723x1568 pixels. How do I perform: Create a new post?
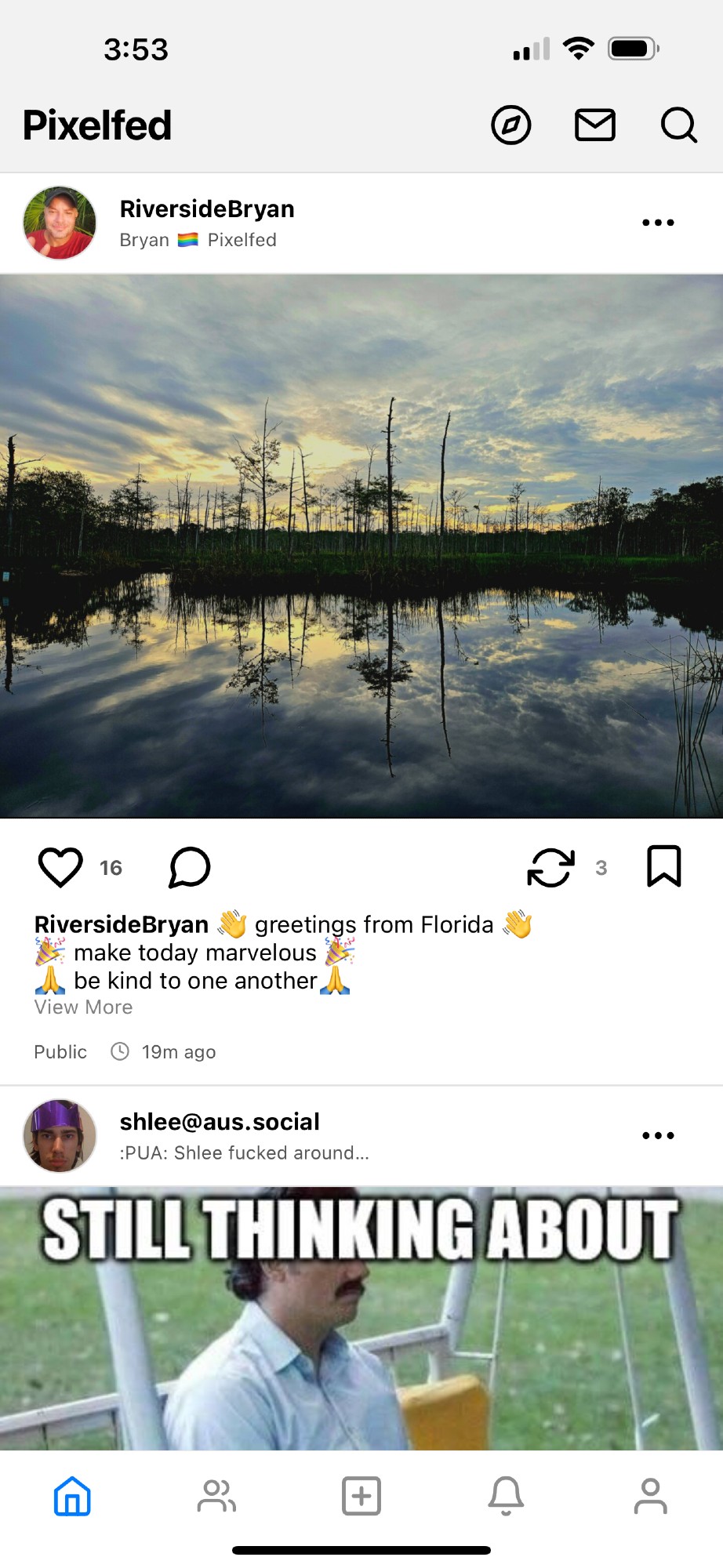[361, 1496]
